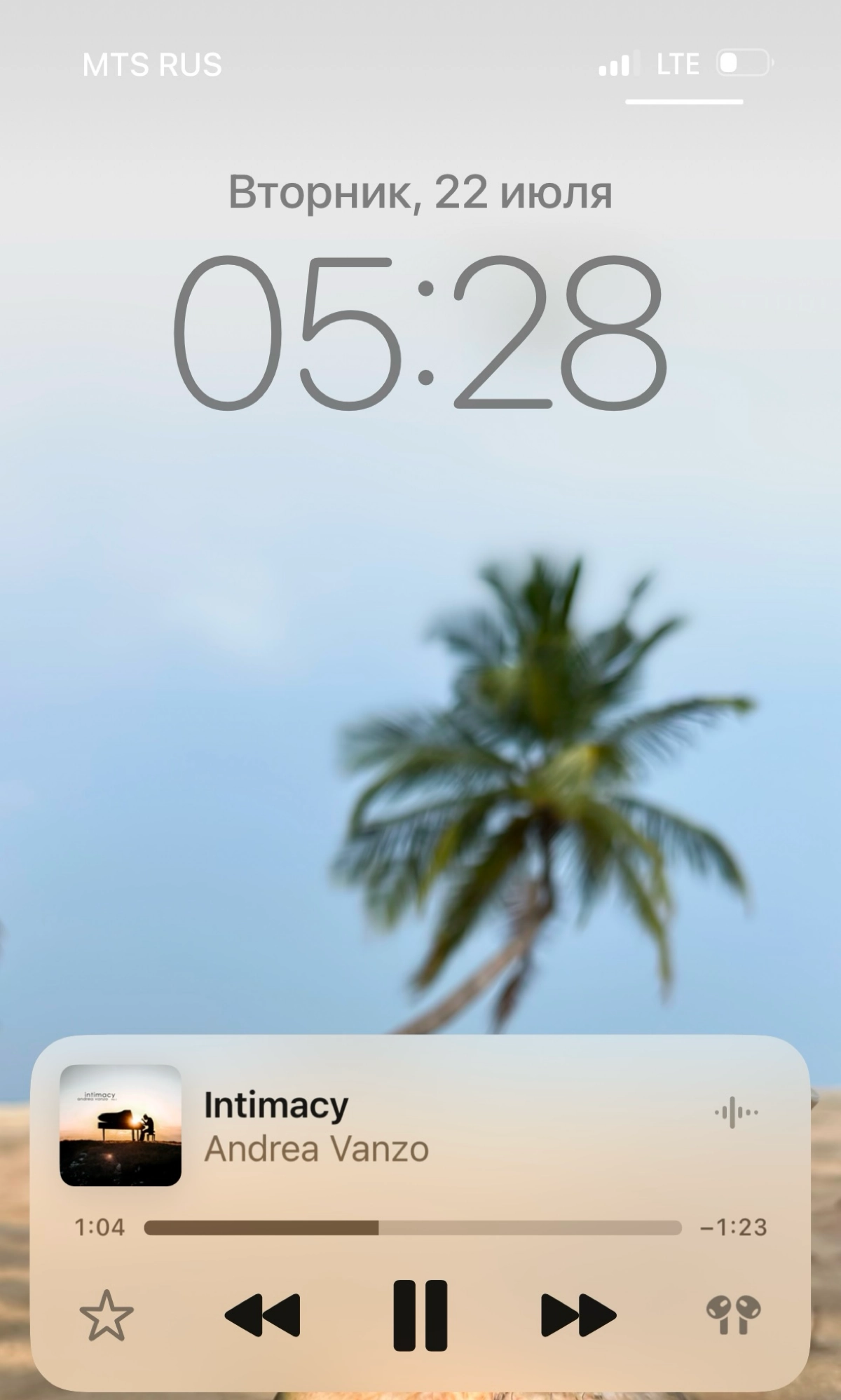
Task: Mark Intimacy as favorite with the star
Action: tap(107, 1316)
